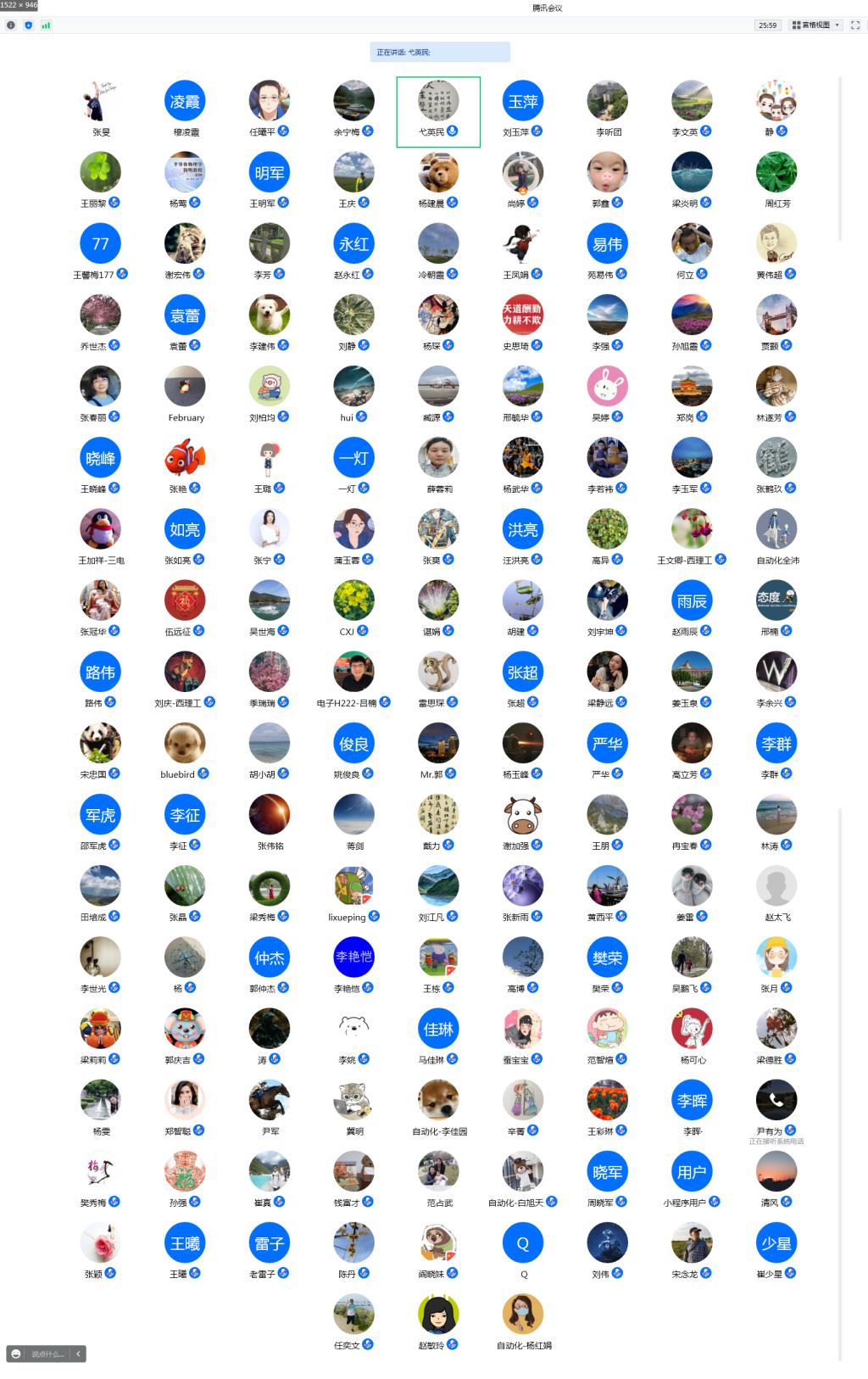This screenshot has width=868, height=1379.
Task: Open the 宫格视图 view dropdown
Action: (815, 25)
